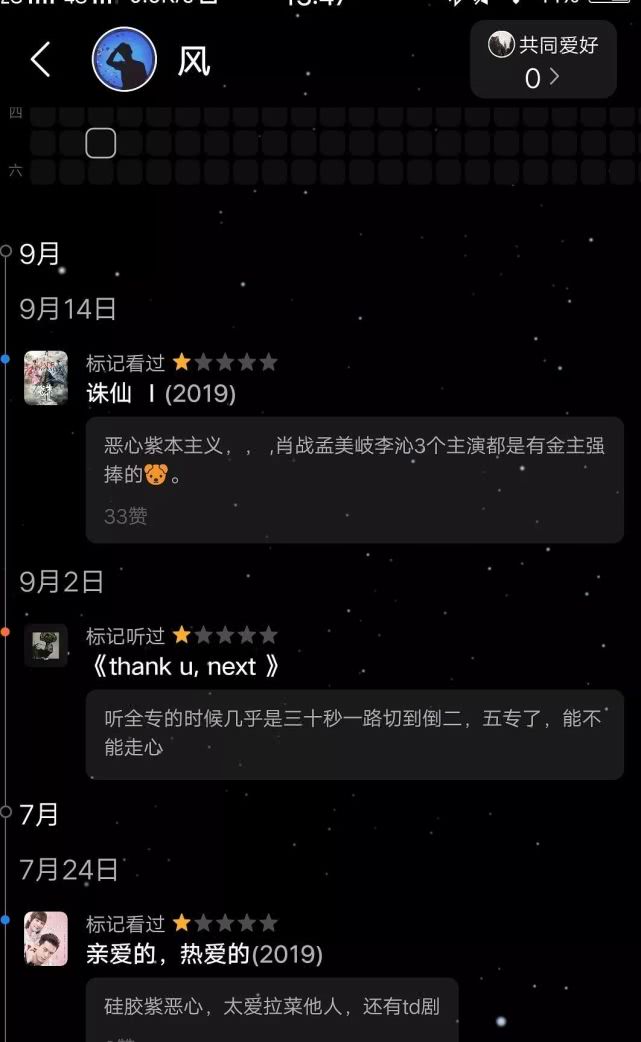Open the 共同爱好 shared interests button

coord(543,62)
